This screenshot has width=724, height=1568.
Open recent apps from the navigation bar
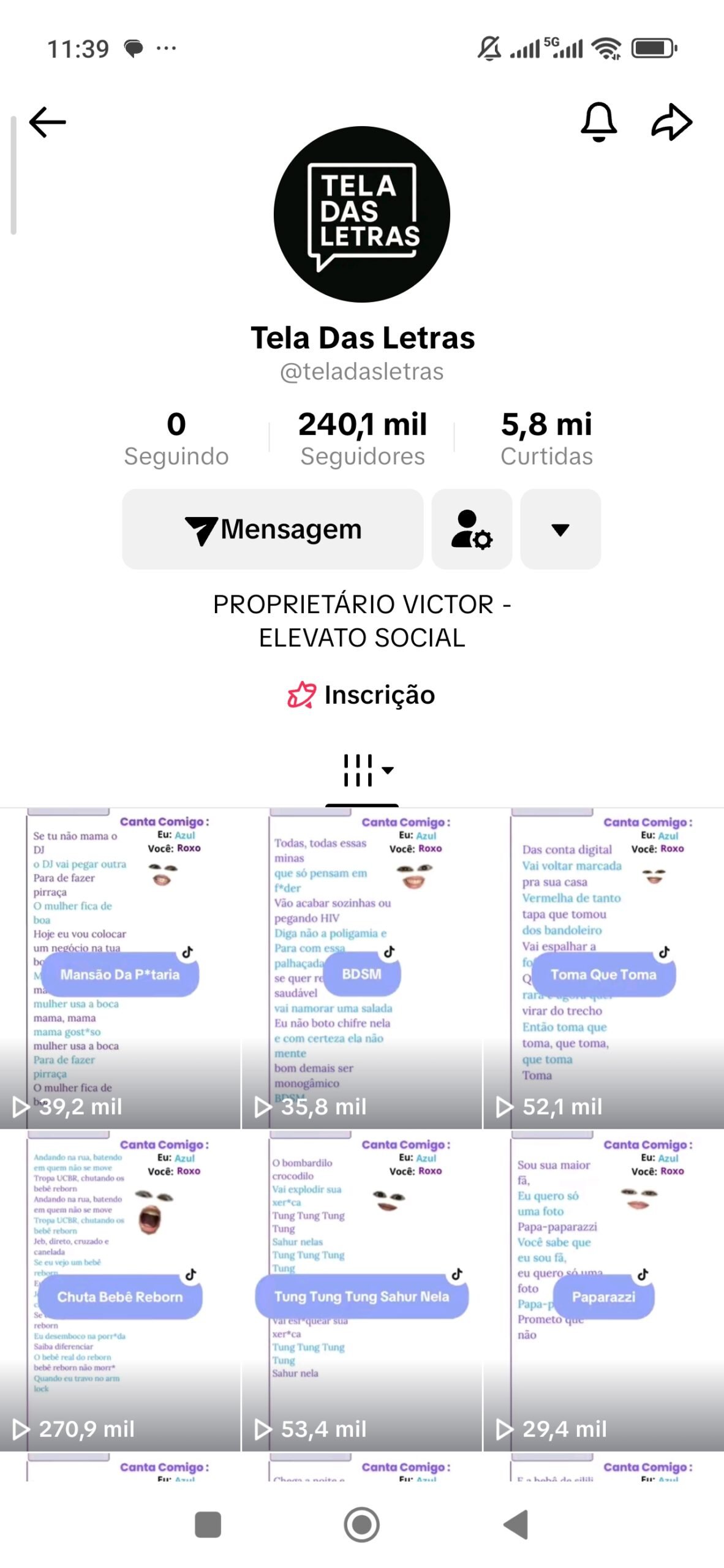(208, 1525)
